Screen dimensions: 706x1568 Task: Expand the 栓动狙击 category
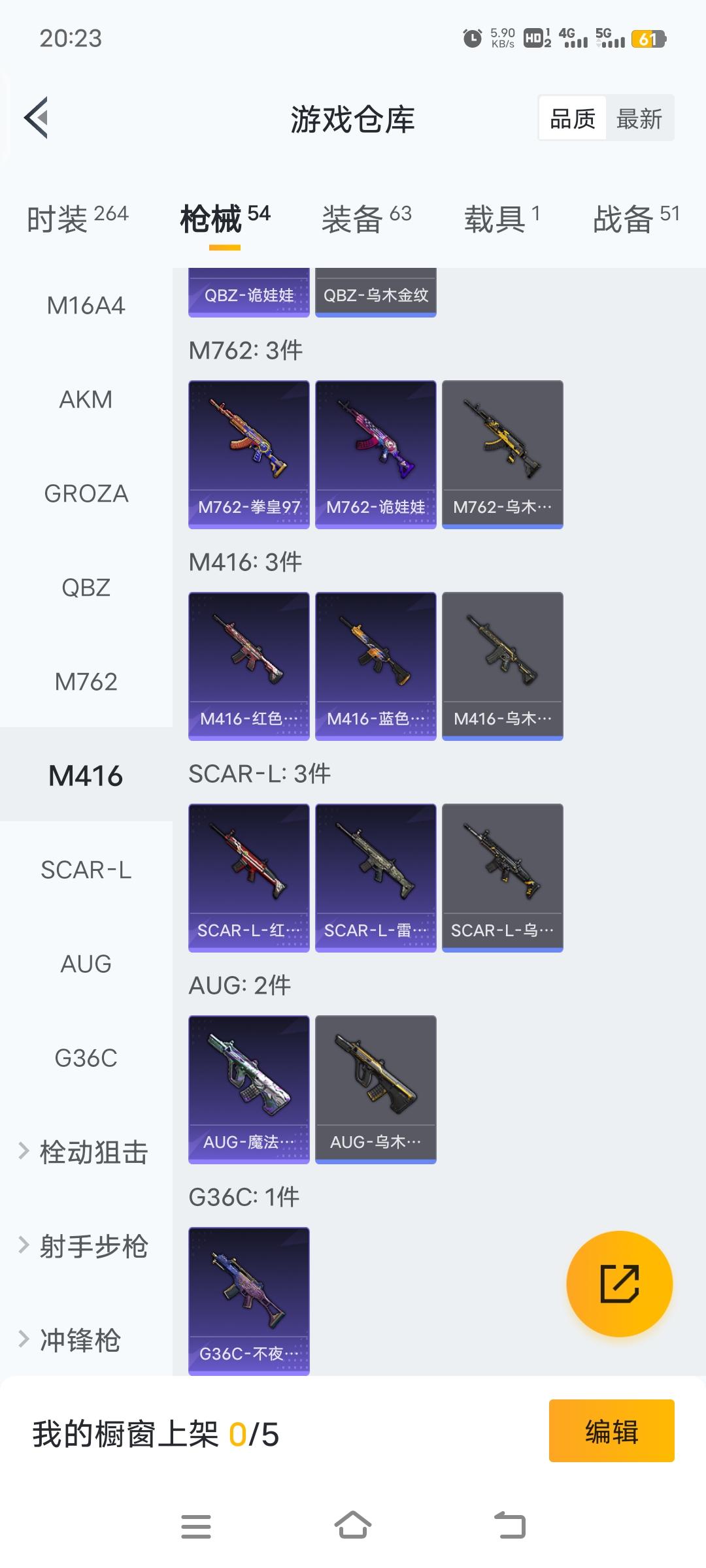[x=86, y=1152]
